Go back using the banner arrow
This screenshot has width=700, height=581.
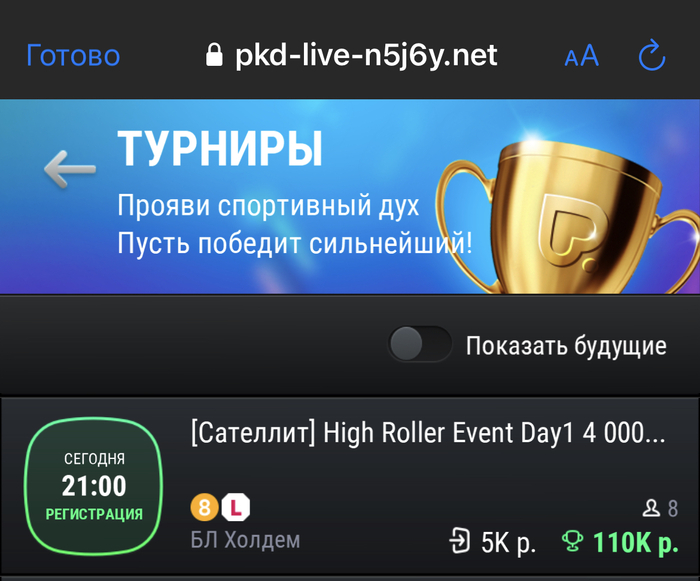pos(69,168)
